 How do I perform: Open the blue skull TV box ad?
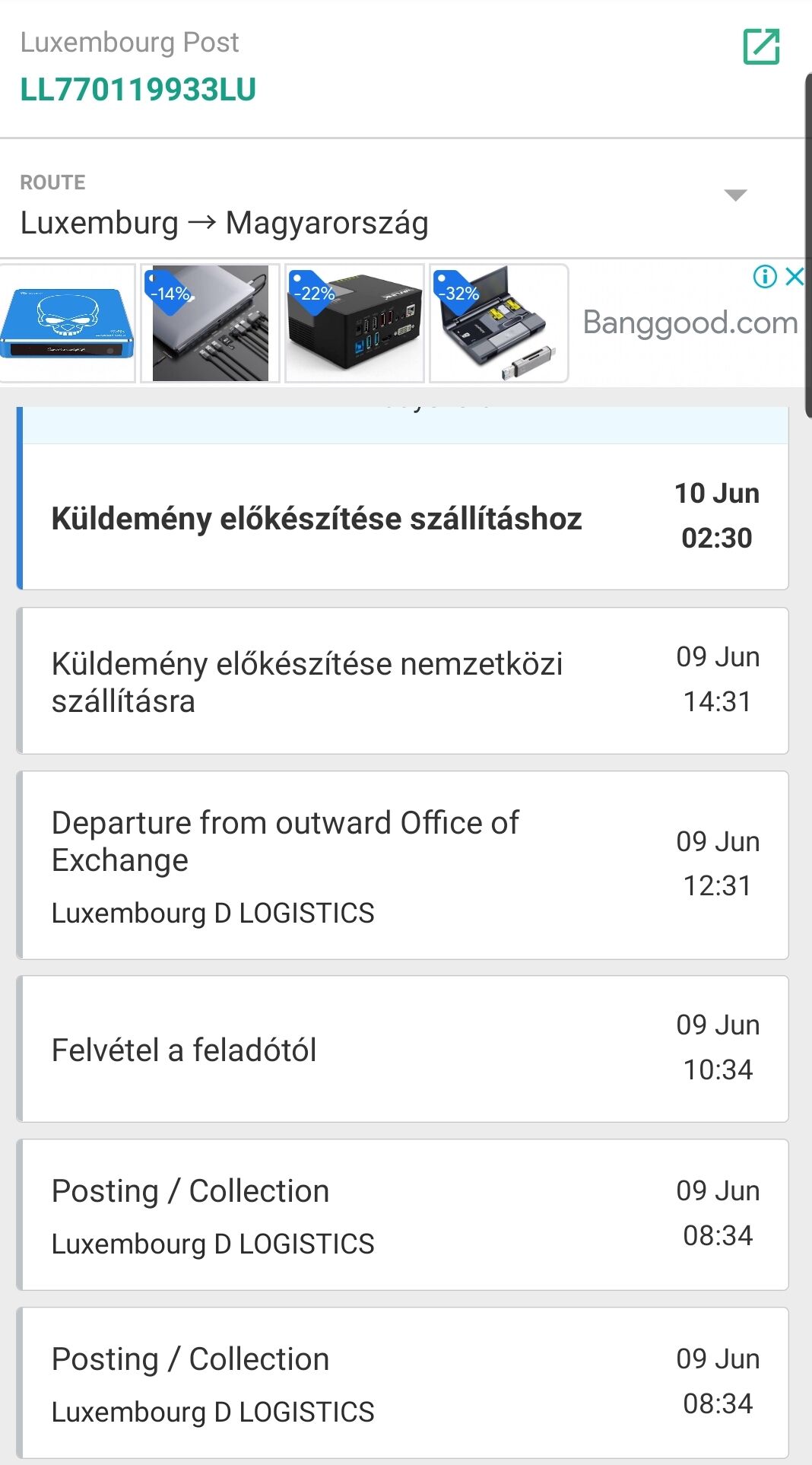[67, 323]
